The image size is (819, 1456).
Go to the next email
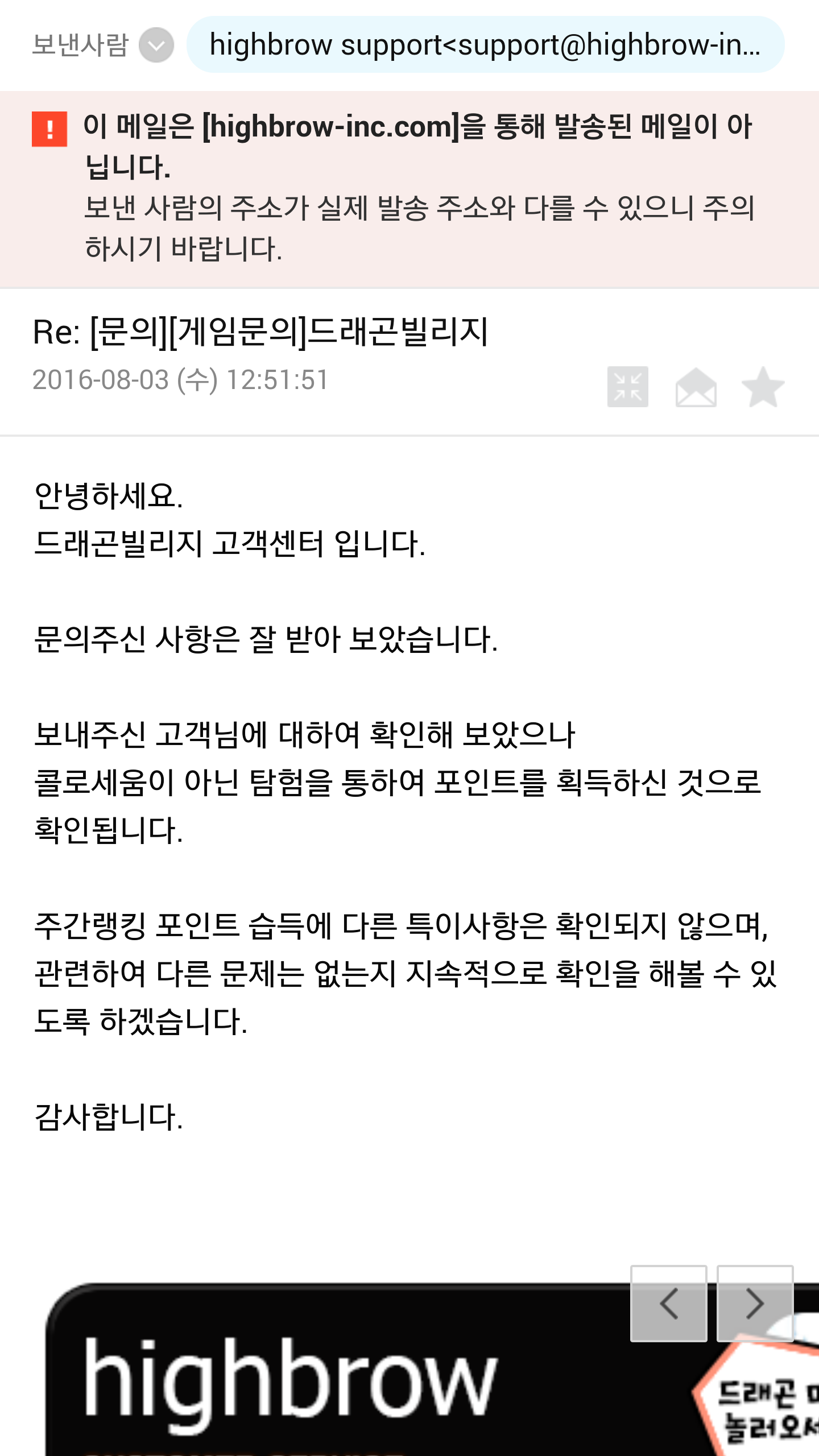[755, 1304]
